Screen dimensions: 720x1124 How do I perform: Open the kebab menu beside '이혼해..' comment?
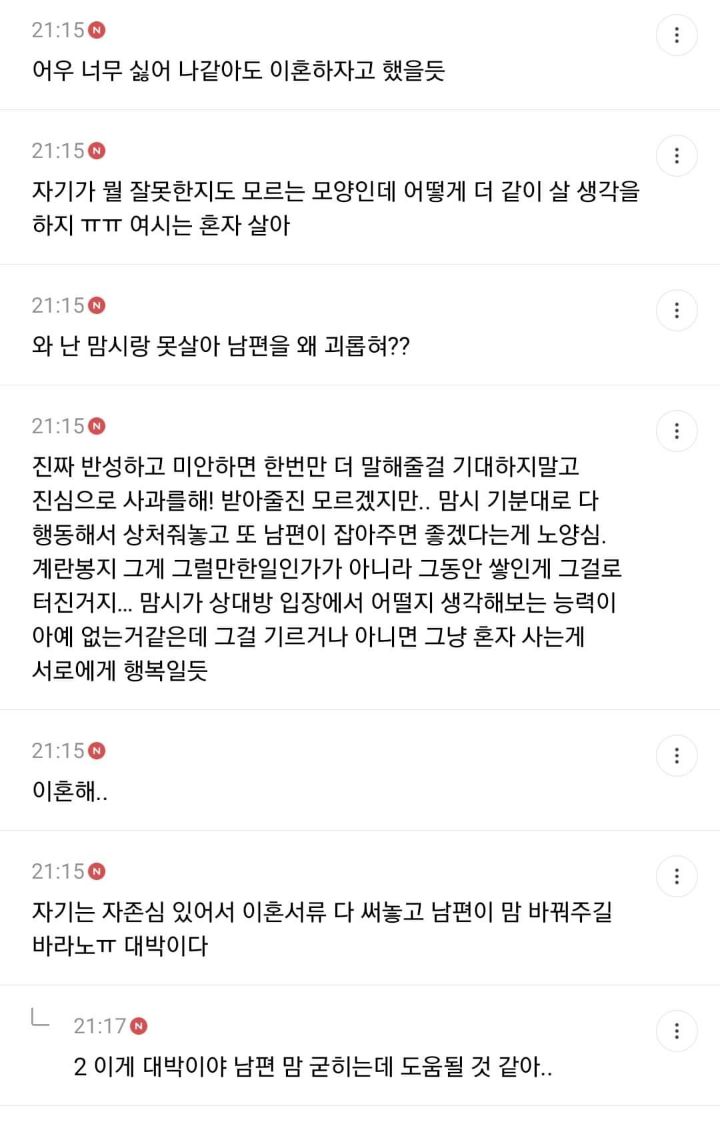click(677, 756)
